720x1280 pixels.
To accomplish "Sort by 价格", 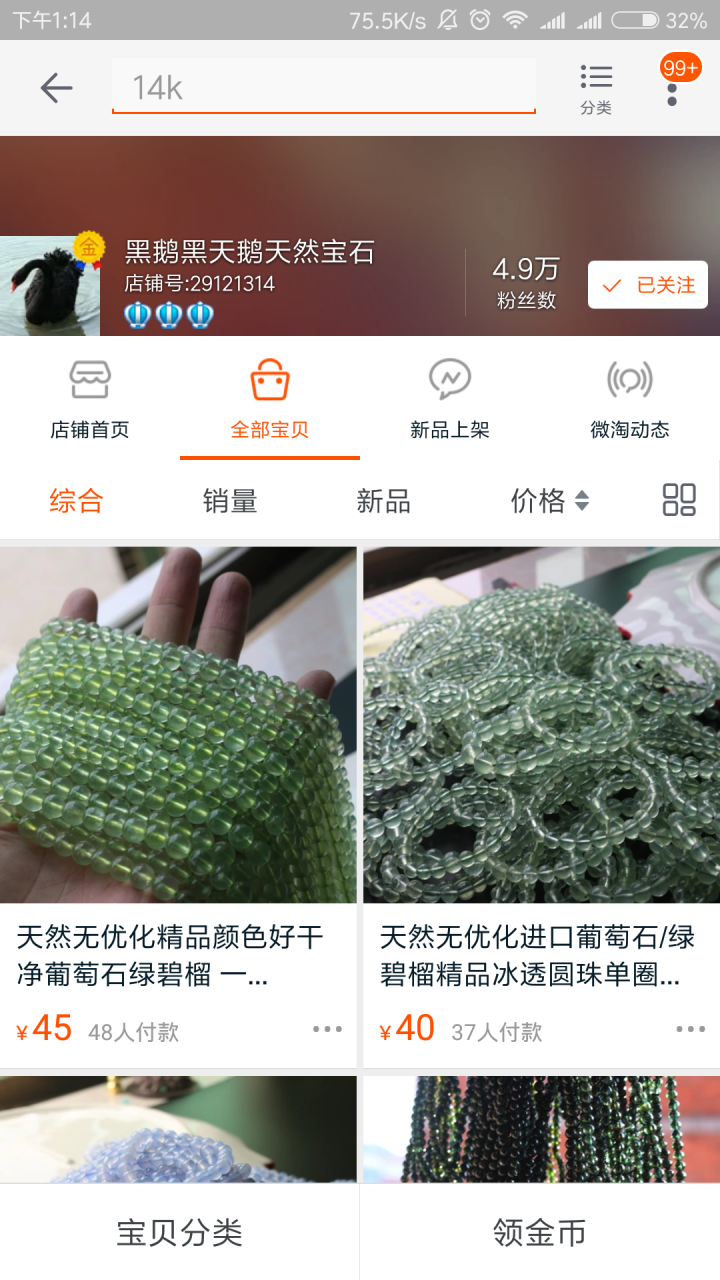I will click(549, 501).
